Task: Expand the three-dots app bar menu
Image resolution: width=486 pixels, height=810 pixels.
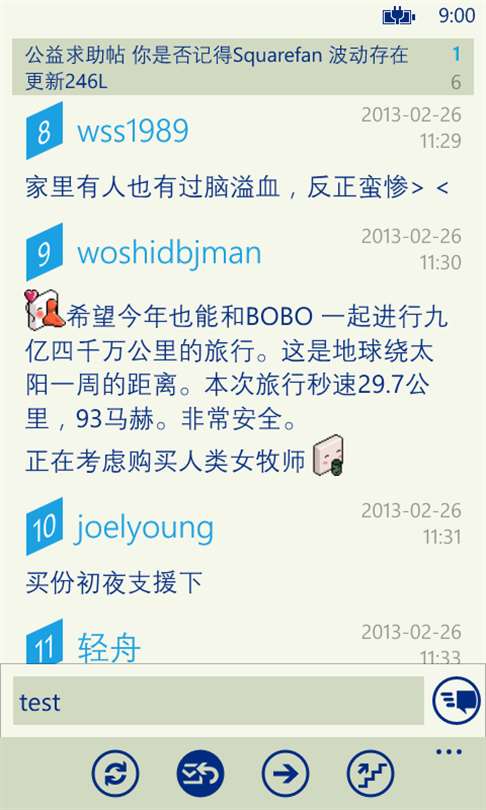Action: (x=449, y=752)
